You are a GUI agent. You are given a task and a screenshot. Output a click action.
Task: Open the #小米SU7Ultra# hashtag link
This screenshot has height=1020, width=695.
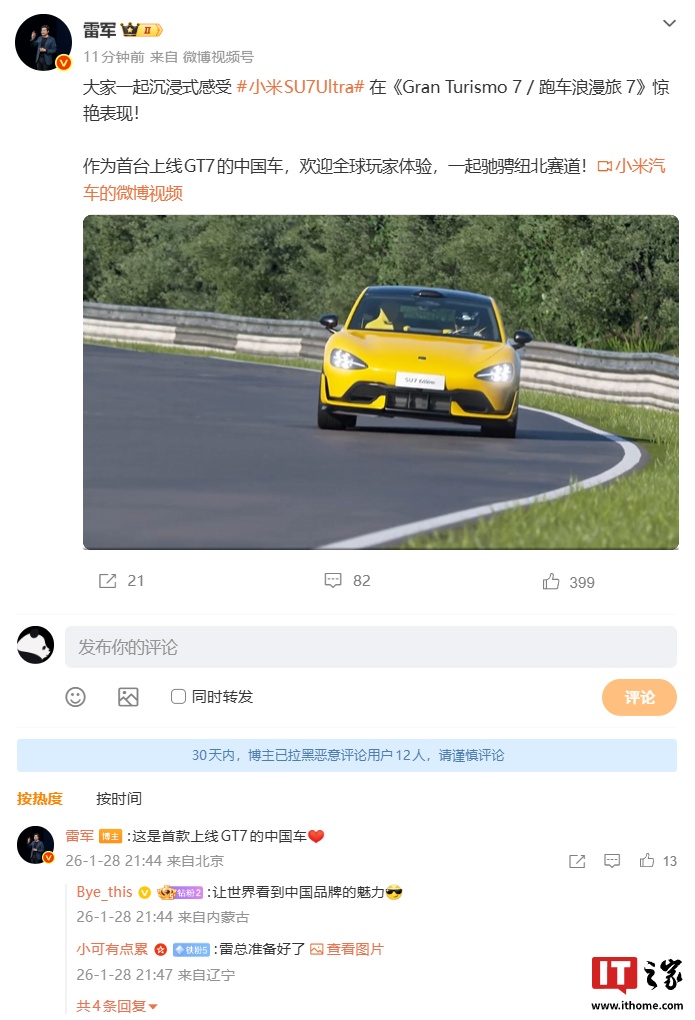pos(300,88)
